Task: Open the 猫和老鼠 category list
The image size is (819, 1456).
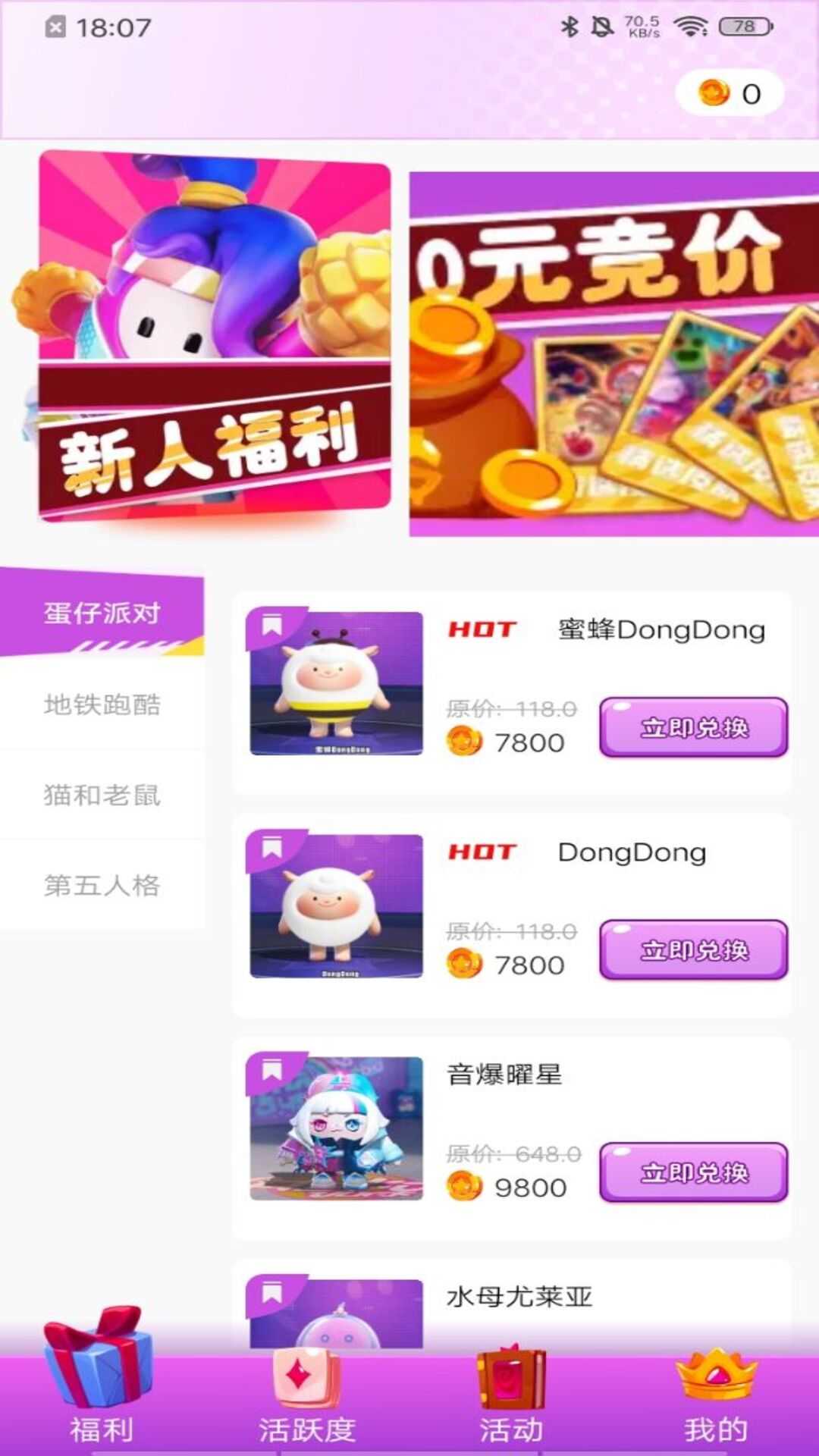Action: coord(102,795)
